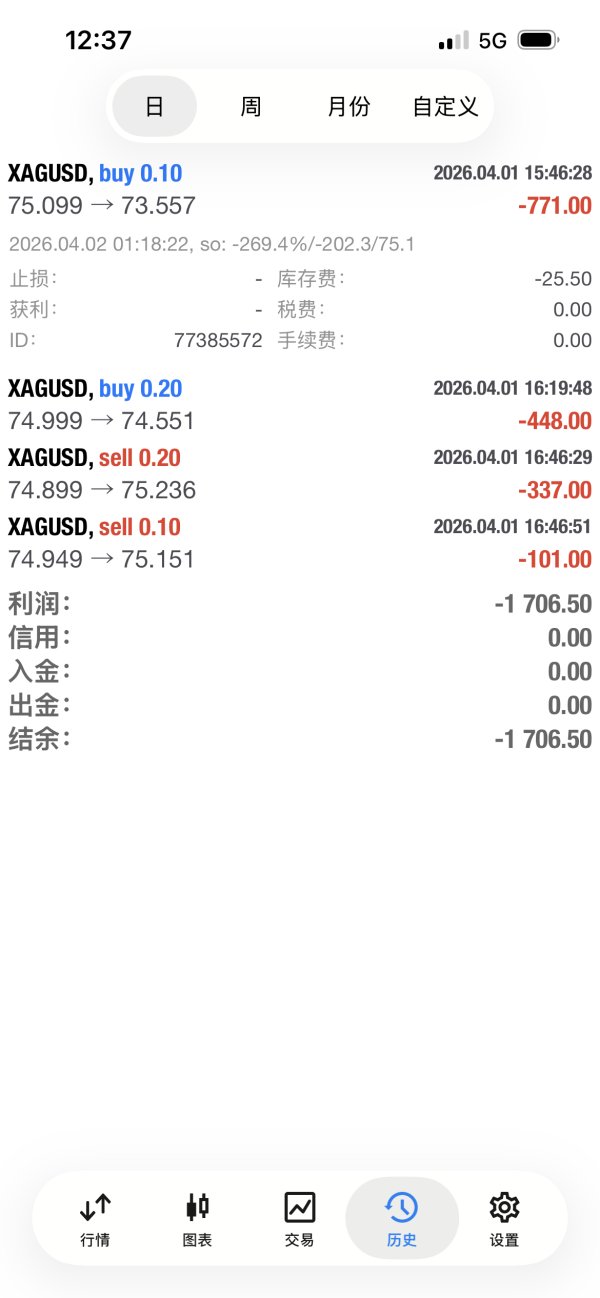This screenshot has height=1298, width=600.
Task: Expand the XAGUSD sell 0.20 trade
Action: tap(300, 474)
